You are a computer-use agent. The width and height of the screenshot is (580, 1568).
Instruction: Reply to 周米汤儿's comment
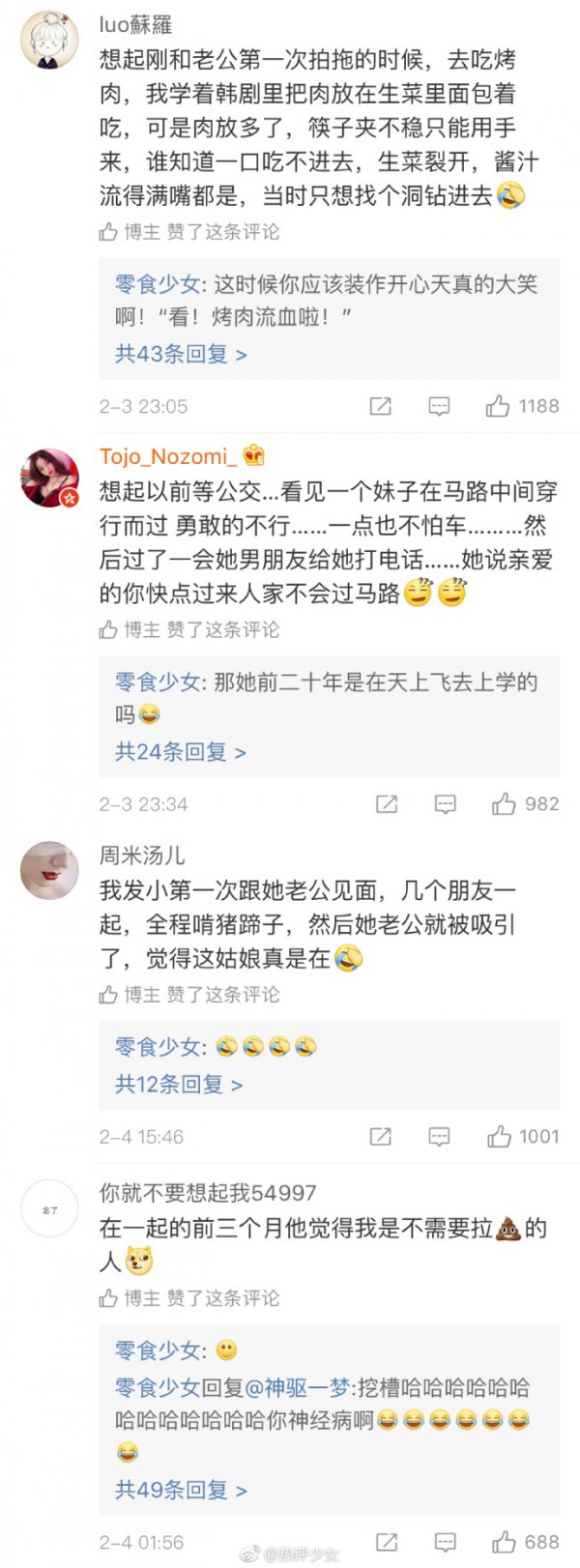(x=439, y=1137)
